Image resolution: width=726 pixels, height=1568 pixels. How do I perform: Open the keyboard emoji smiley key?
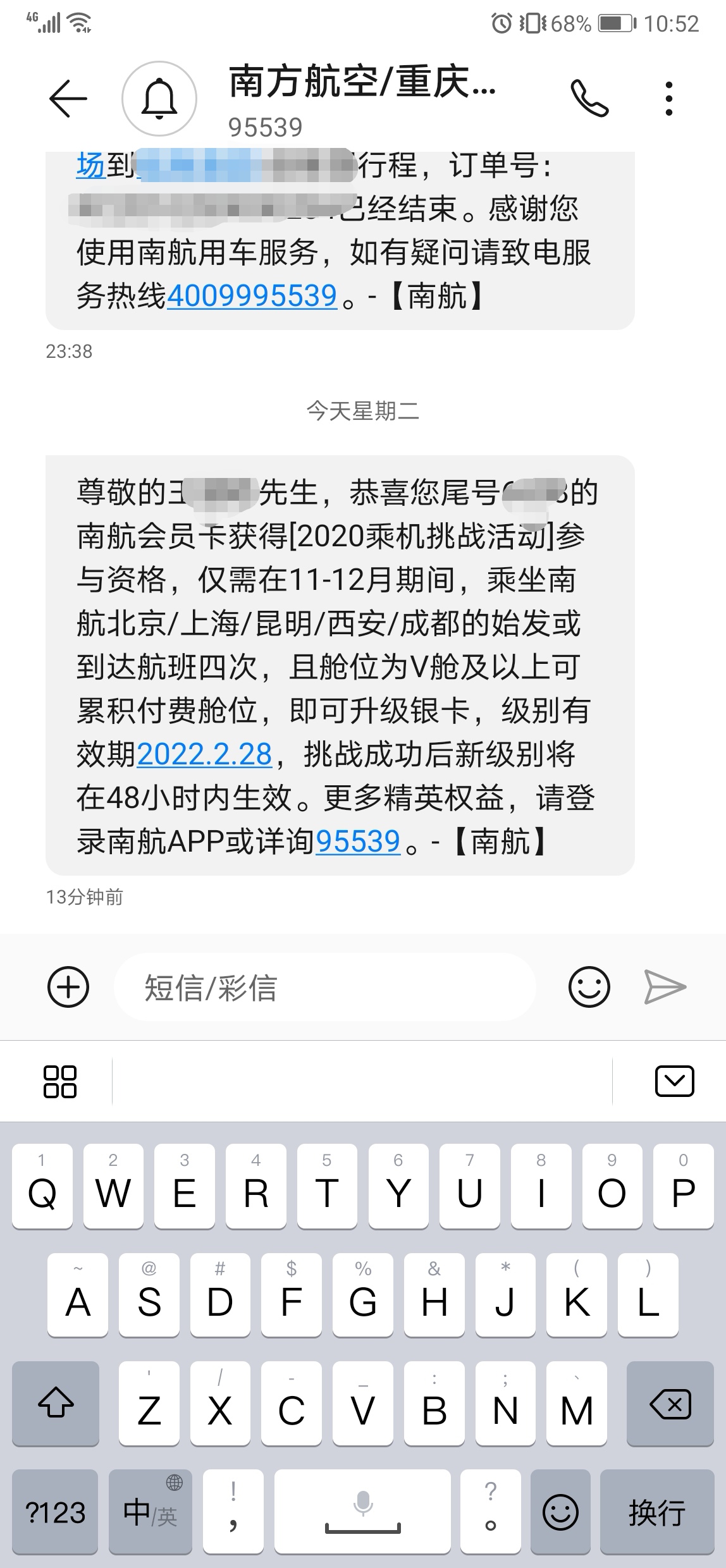coord(560,1512)
